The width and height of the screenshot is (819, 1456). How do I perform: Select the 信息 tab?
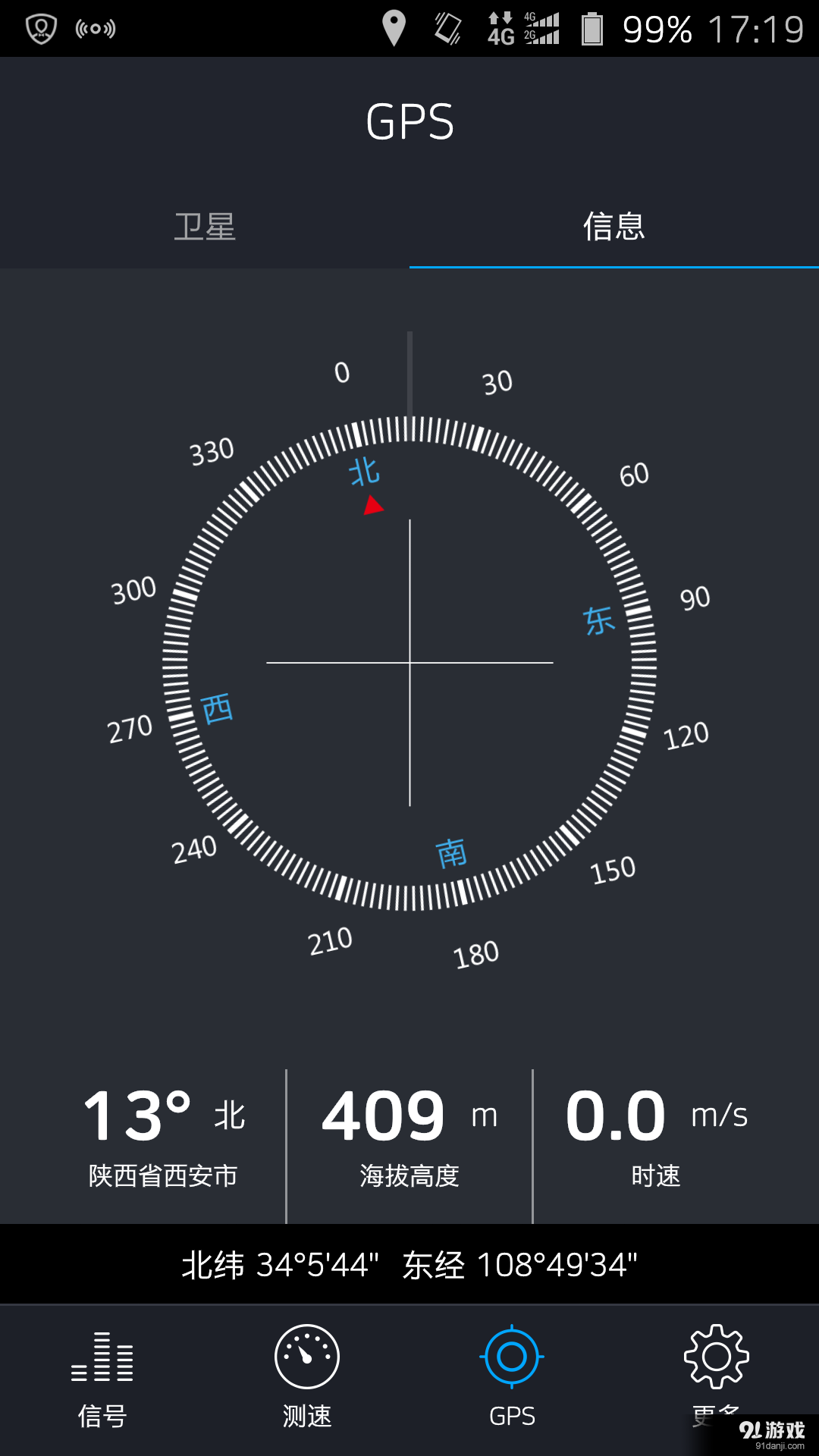[613, 227]
